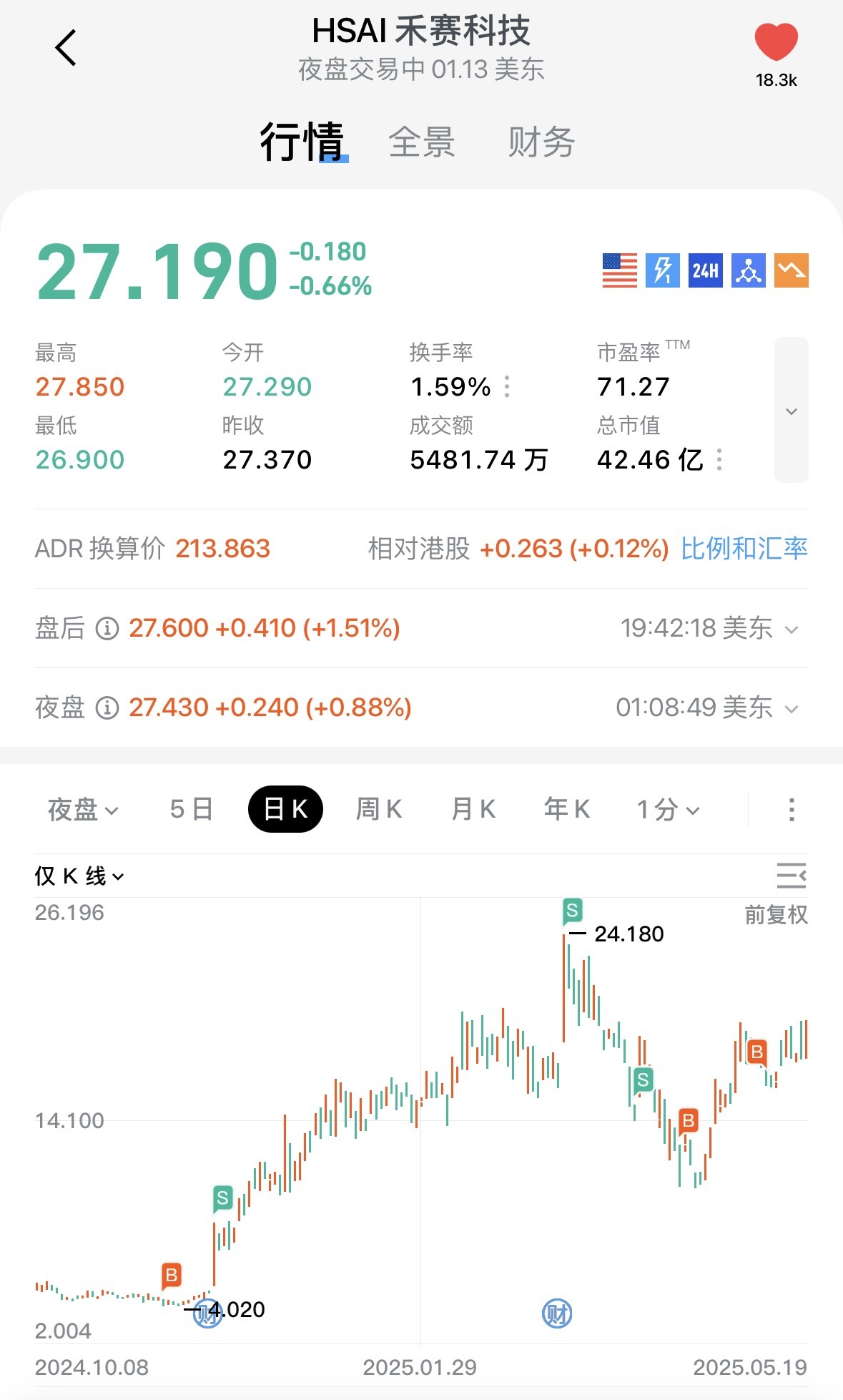The height and width of the screenshot is (1400, 843).
Task: Expand the 夜盘 overnight quote row
Action: [791, 709]
